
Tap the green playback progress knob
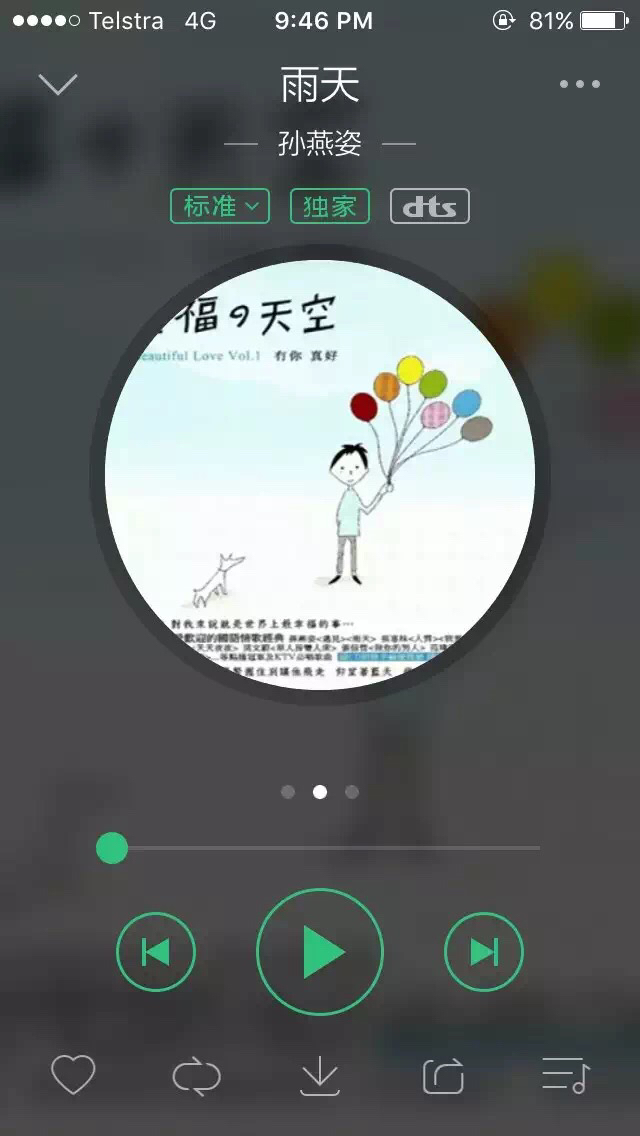pyautogui.click(x=112, y=848)
